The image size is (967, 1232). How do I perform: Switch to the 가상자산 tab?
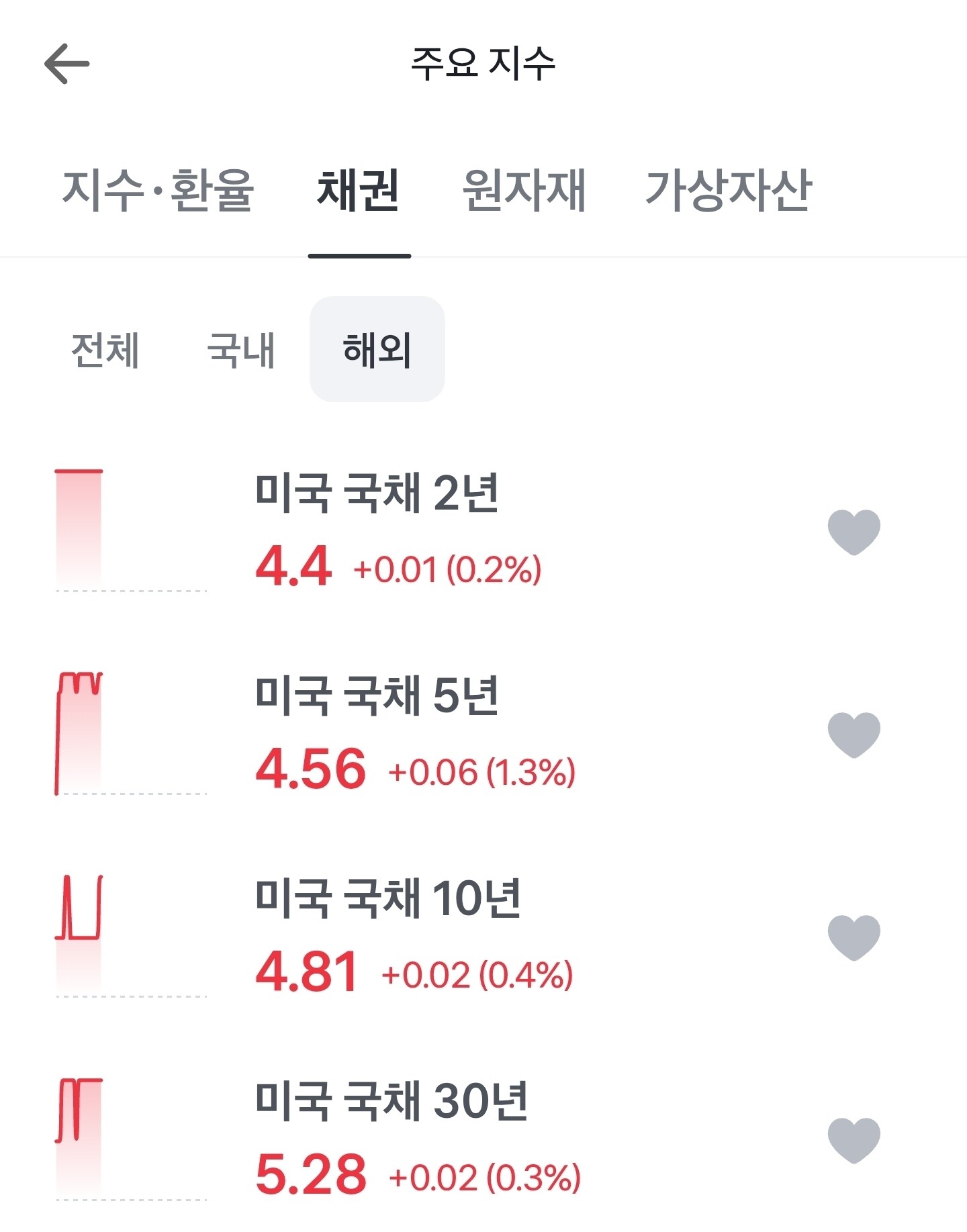729,191
